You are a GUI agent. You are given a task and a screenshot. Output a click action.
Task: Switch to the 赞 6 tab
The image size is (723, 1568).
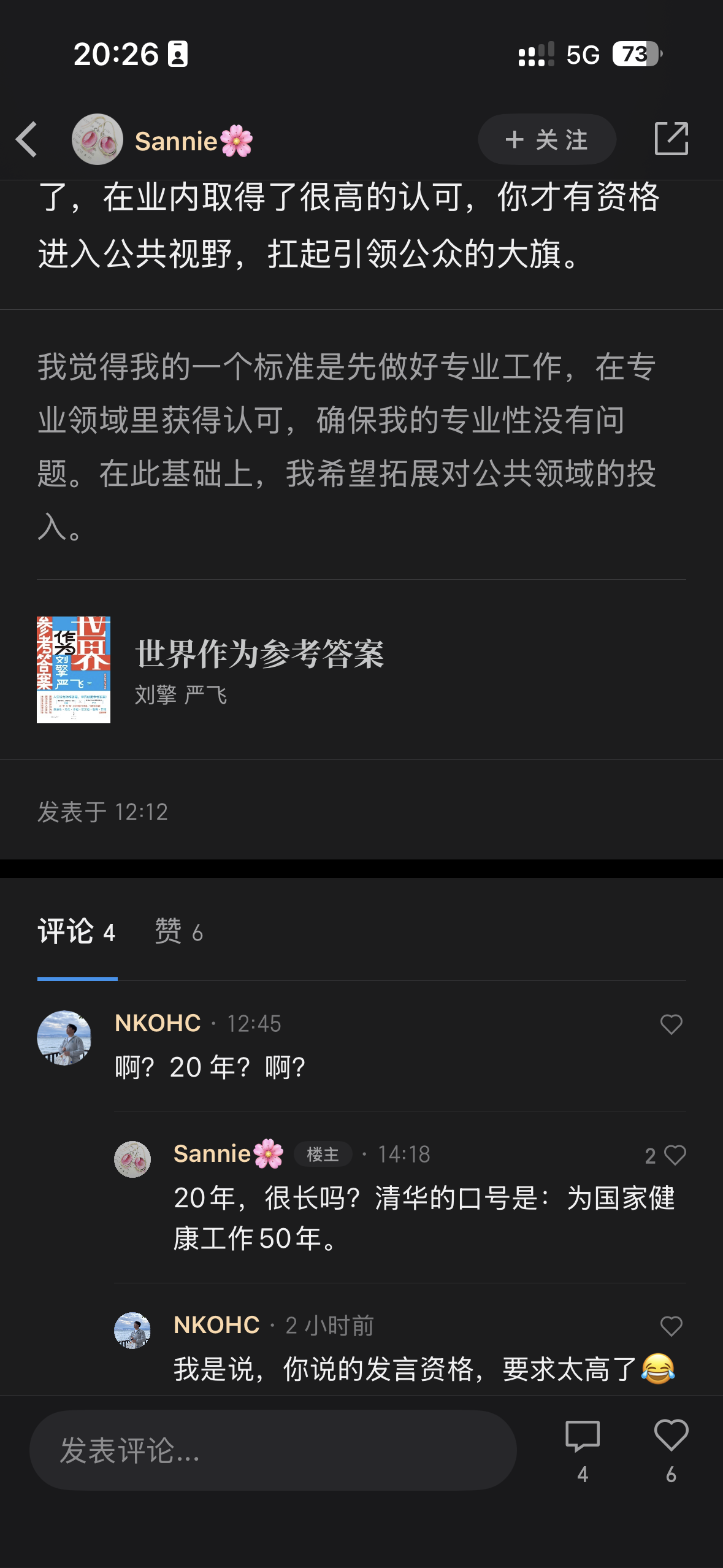coord(179,932)
